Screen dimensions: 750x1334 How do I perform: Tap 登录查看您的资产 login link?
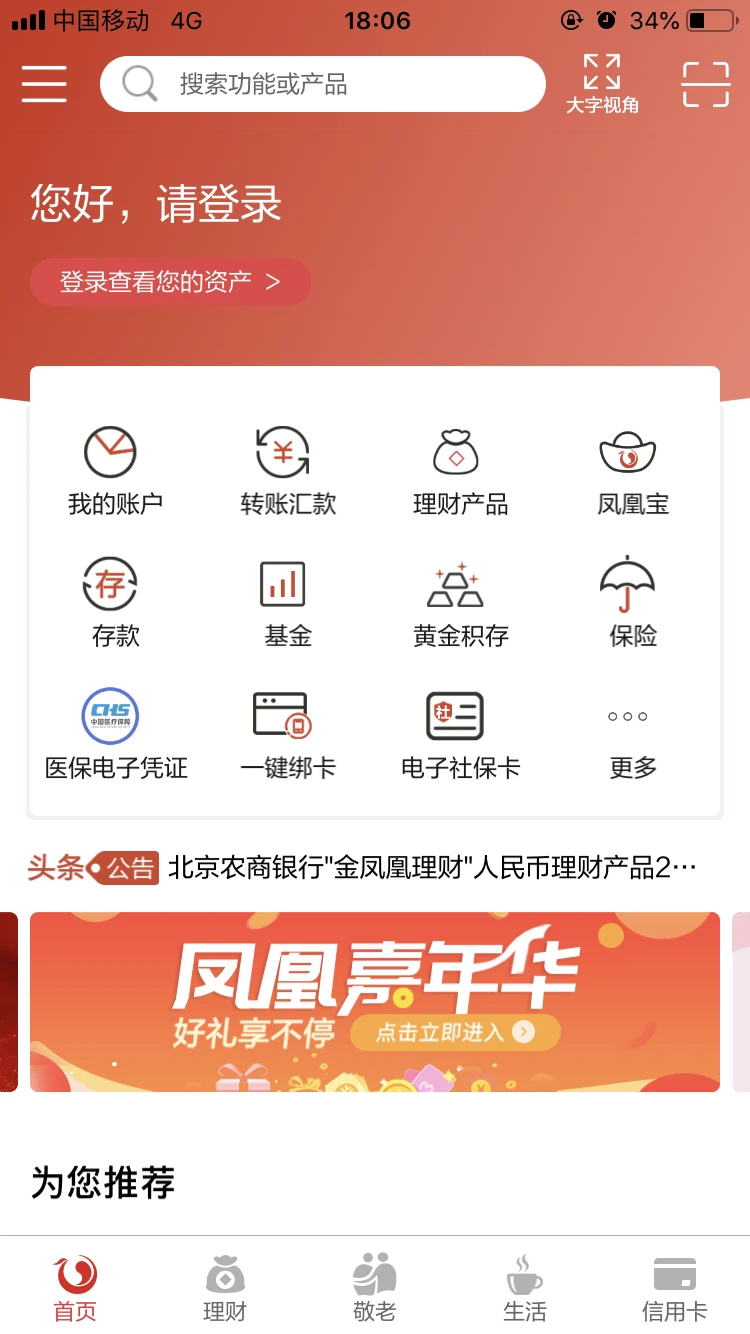coord(170,281)
